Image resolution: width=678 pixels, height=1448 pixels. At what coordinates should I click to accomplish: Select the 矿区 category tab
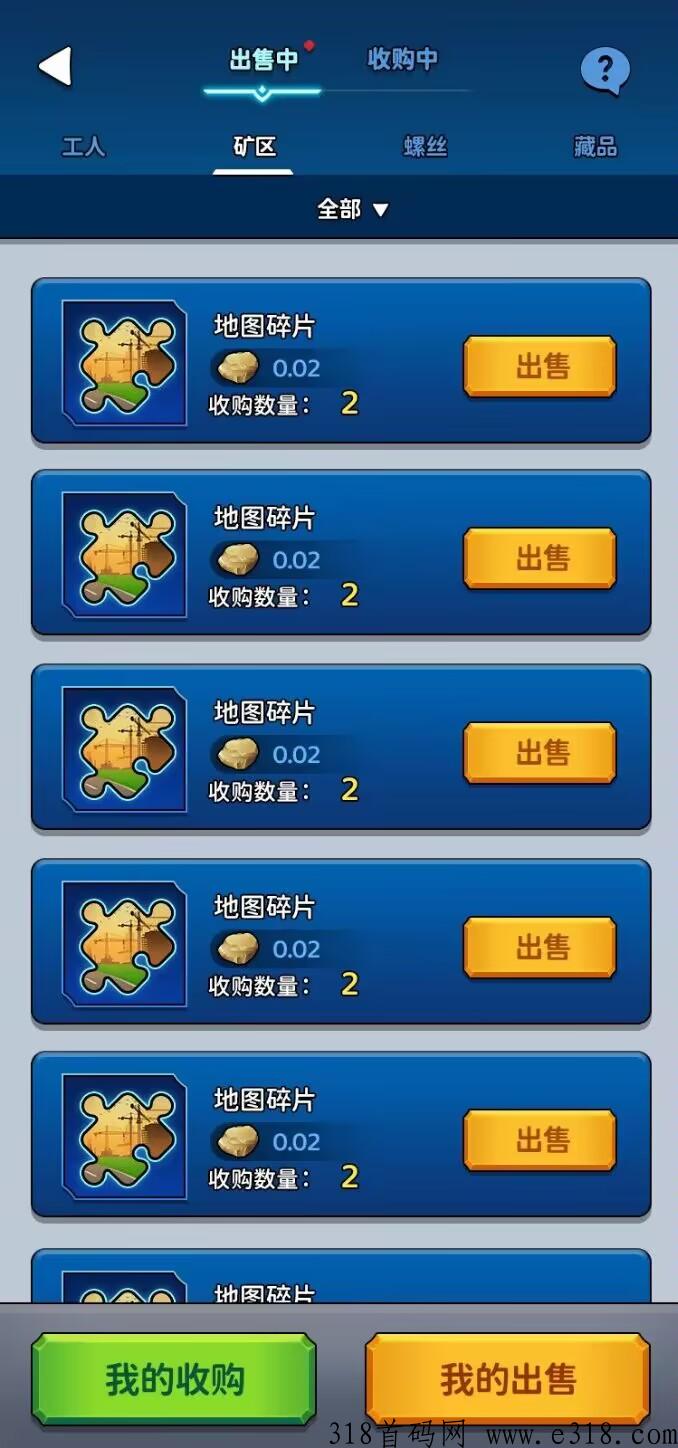[254, 147]
